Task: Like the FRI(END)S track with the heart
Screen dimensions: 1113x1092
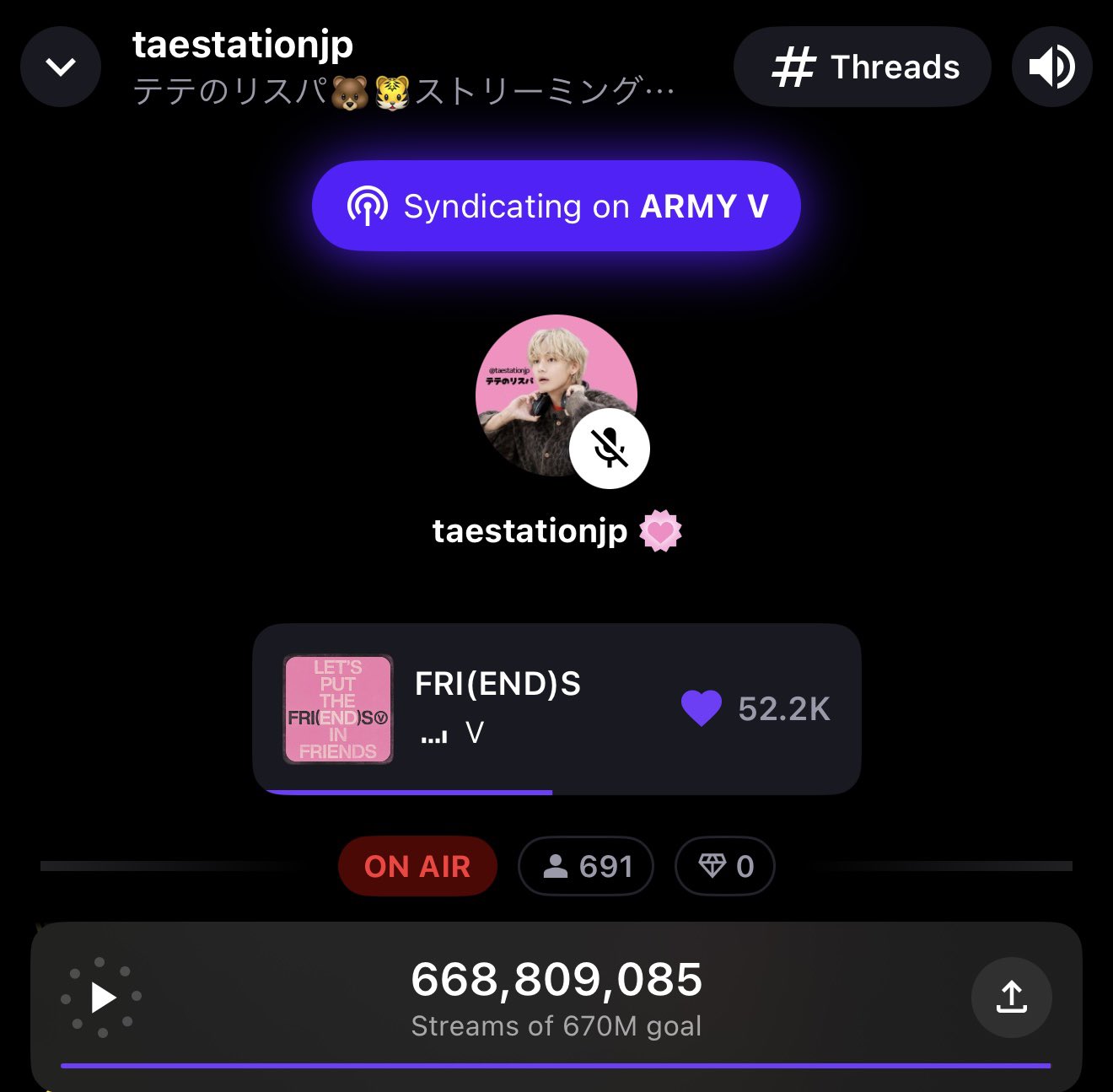Action: (702, 708)
